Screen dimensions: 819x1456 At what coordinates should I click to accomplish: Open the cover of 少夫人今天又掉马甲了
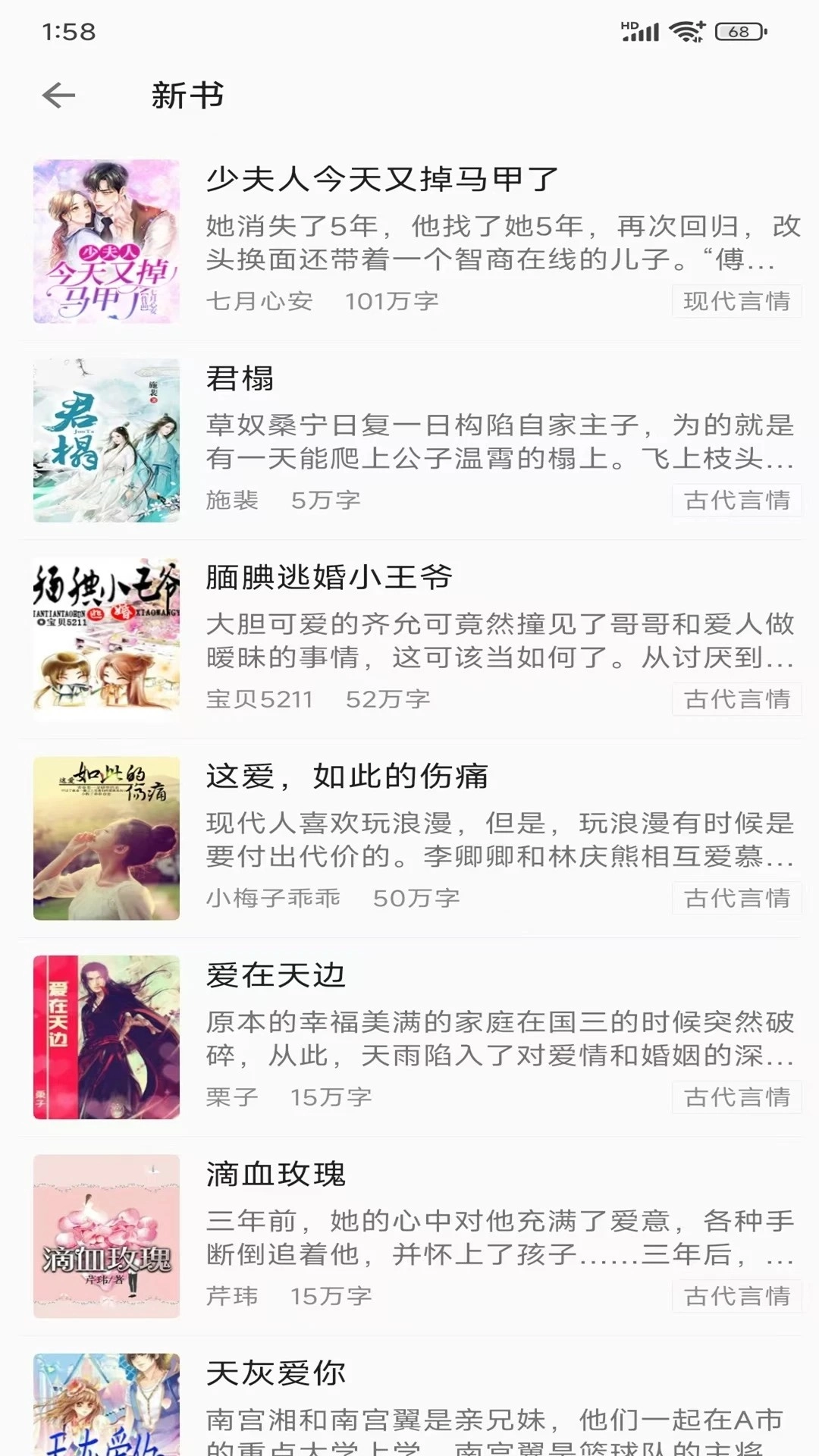click(x=106, y=239)
